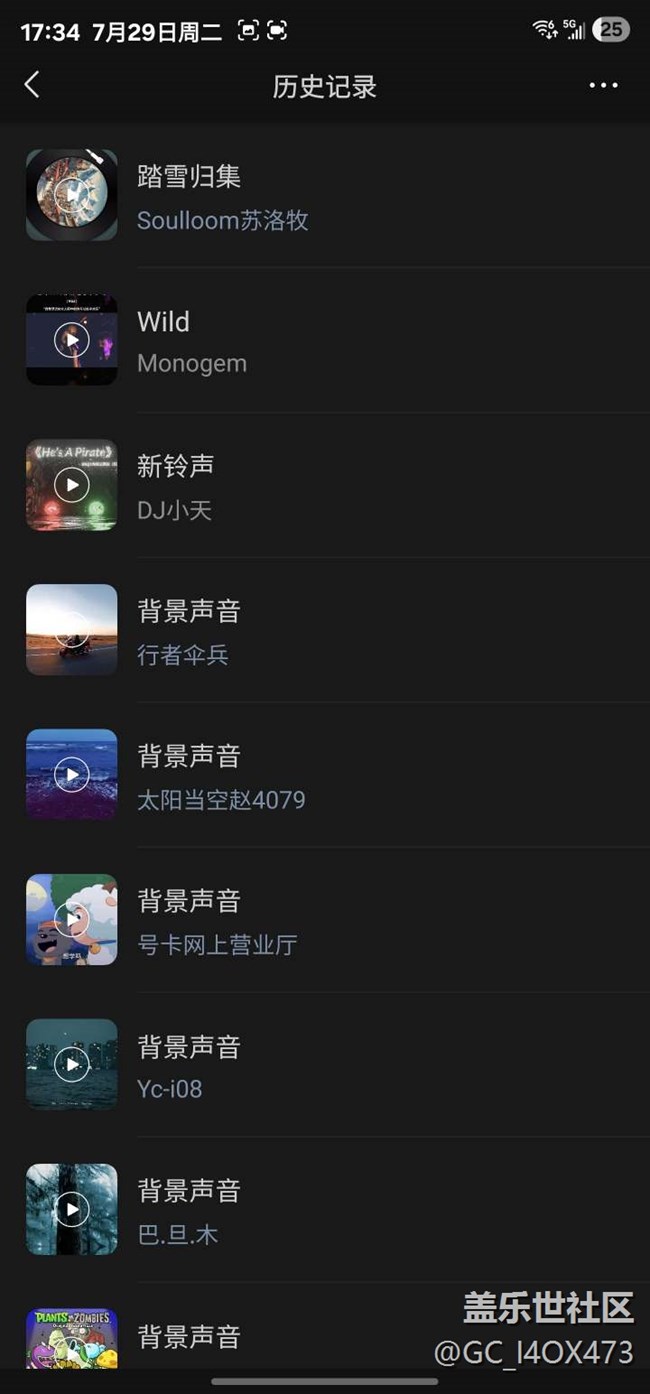Play the 太阳当空赵4079 sound thumbnail
650x1394 pixels.
click(72, 775)
